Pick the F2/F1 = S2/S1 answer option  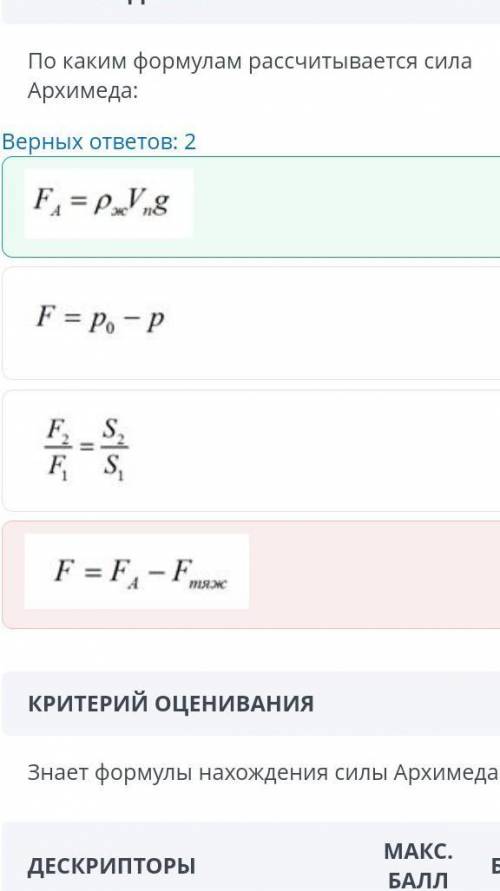tap(251, 451)
